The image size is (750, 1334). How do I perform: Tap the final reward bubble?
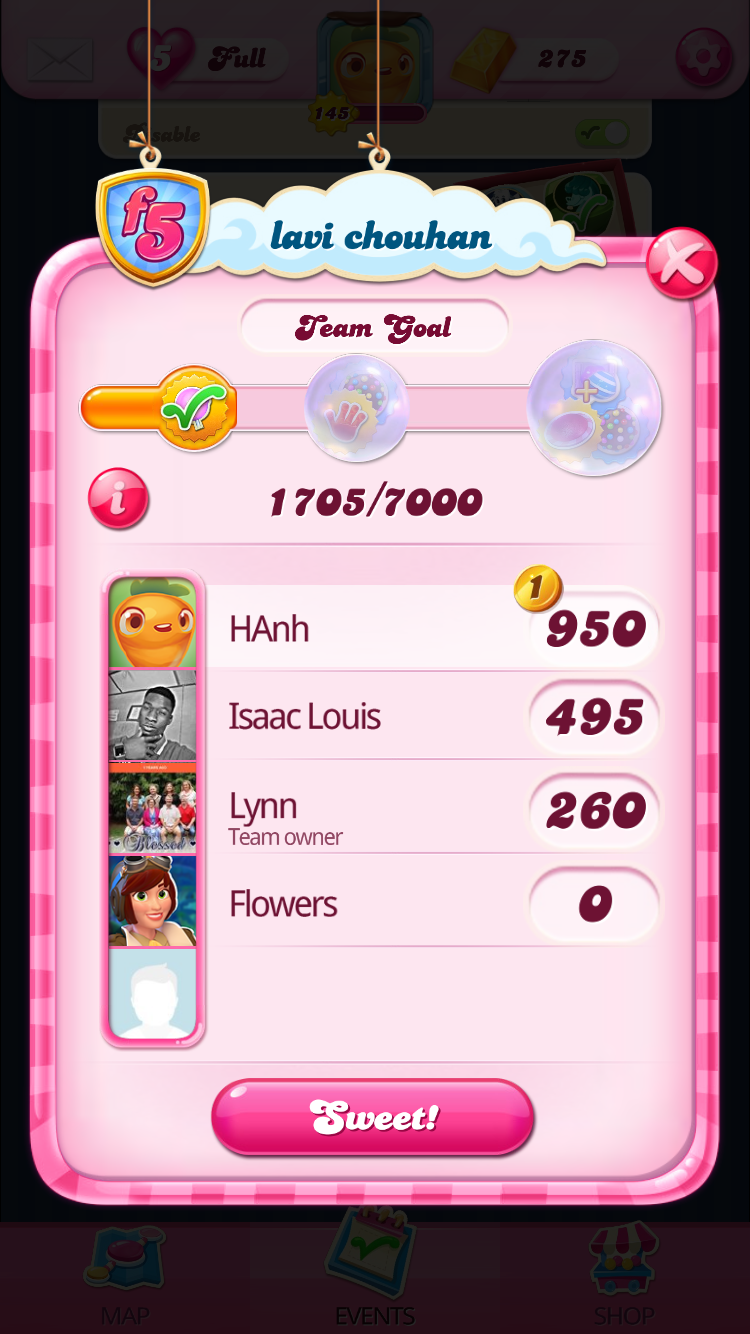click(x=594, y=409)
